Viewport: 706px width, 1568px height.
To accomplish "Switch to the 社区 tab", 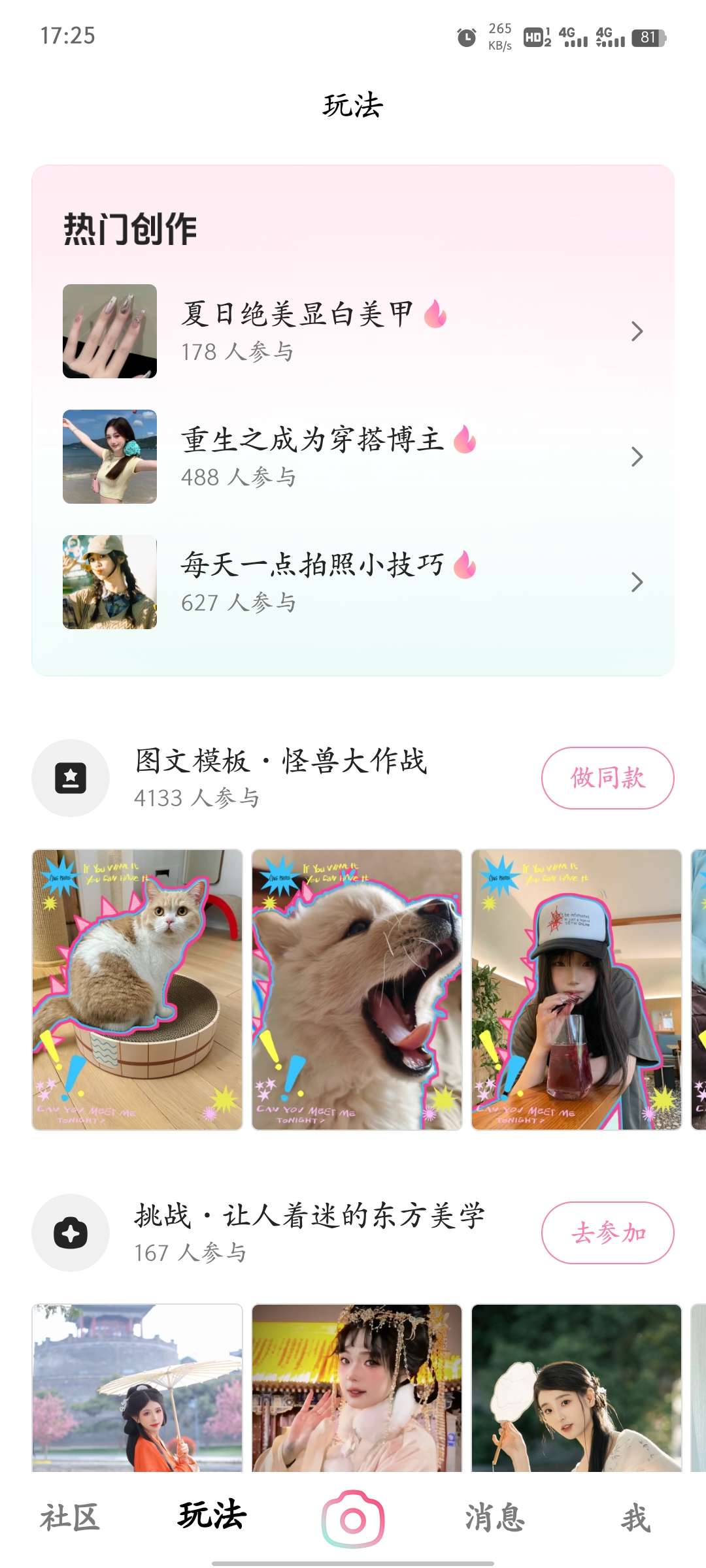I will point(70,1517).
